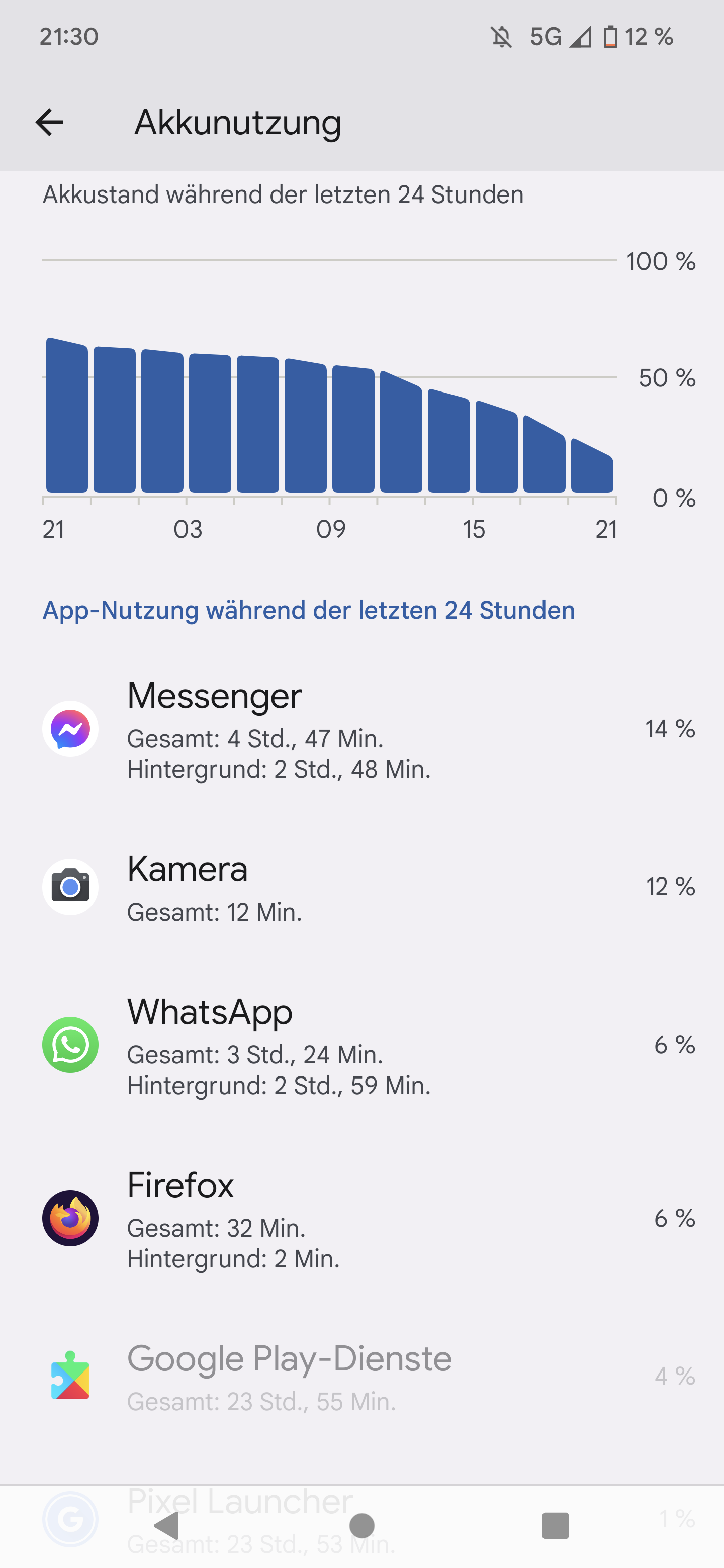The width and height of the screenshot is (724, 1568).
Task: View WhatsApp battery usage details
Action: click(361, 1045)
